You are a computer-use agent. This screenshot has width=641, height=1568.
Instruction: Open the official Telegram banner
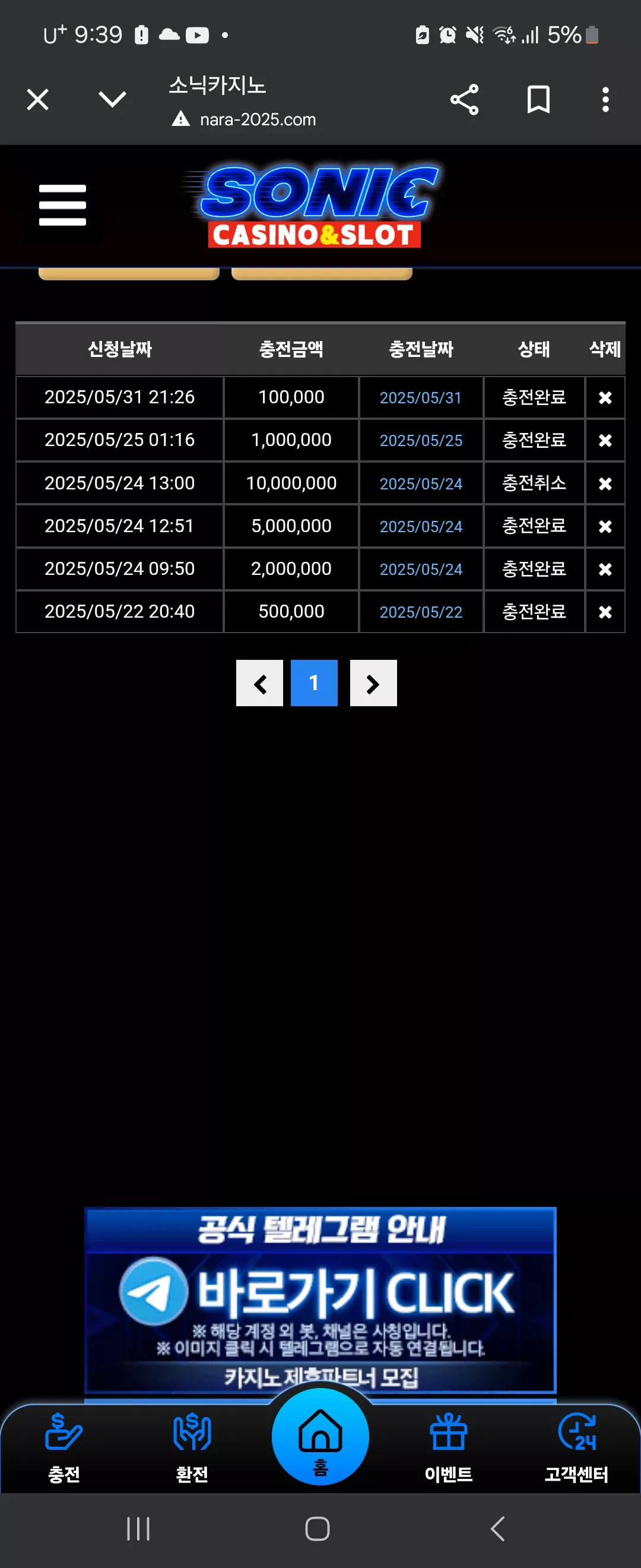[x=320, y=1300]
